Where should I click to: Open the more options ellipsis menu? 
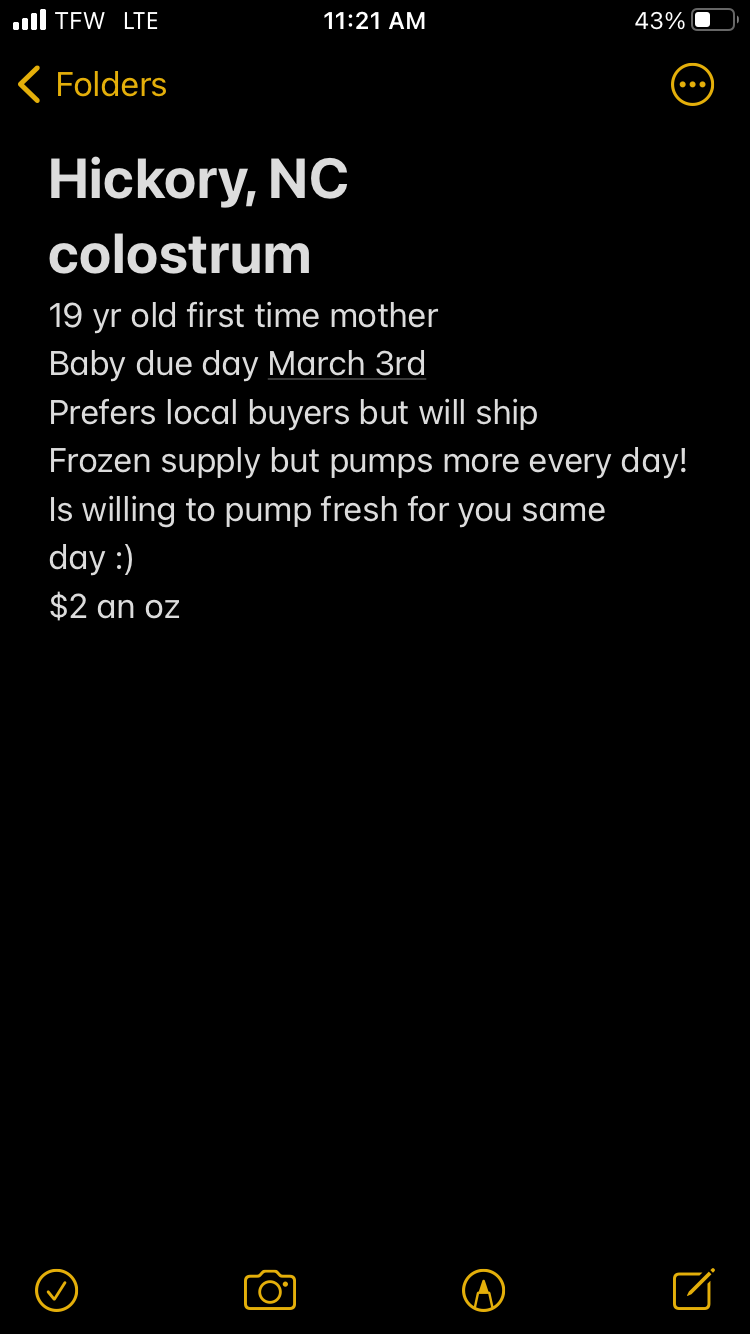click(x=692, y=85)
